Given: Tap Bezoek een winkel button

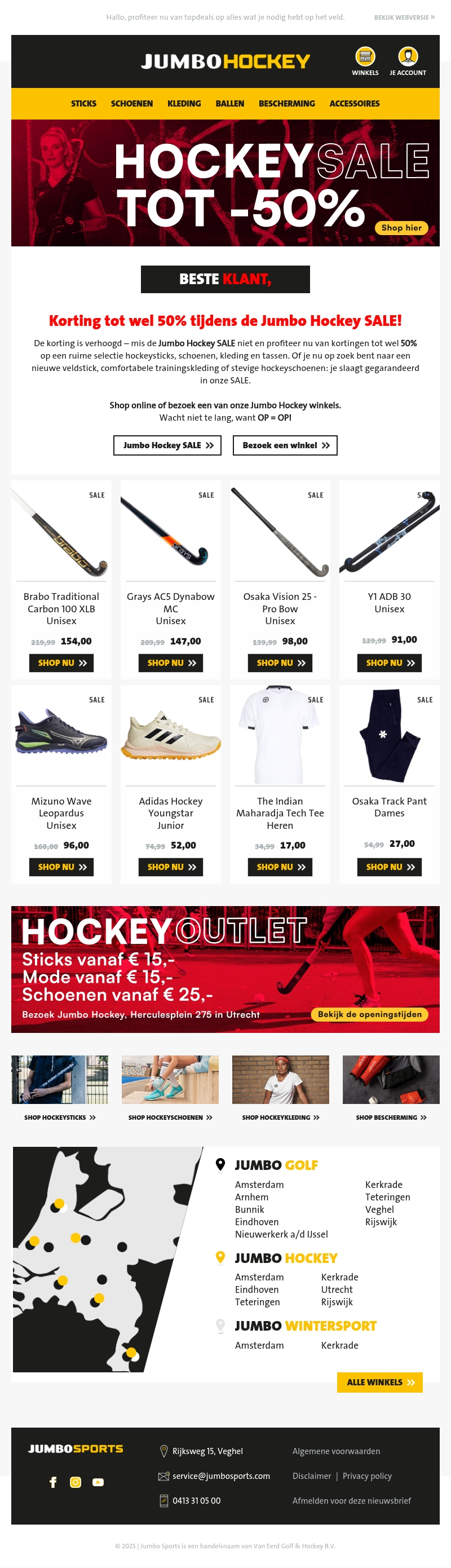Looking at the screenshot, I should (x=285, y=445).
